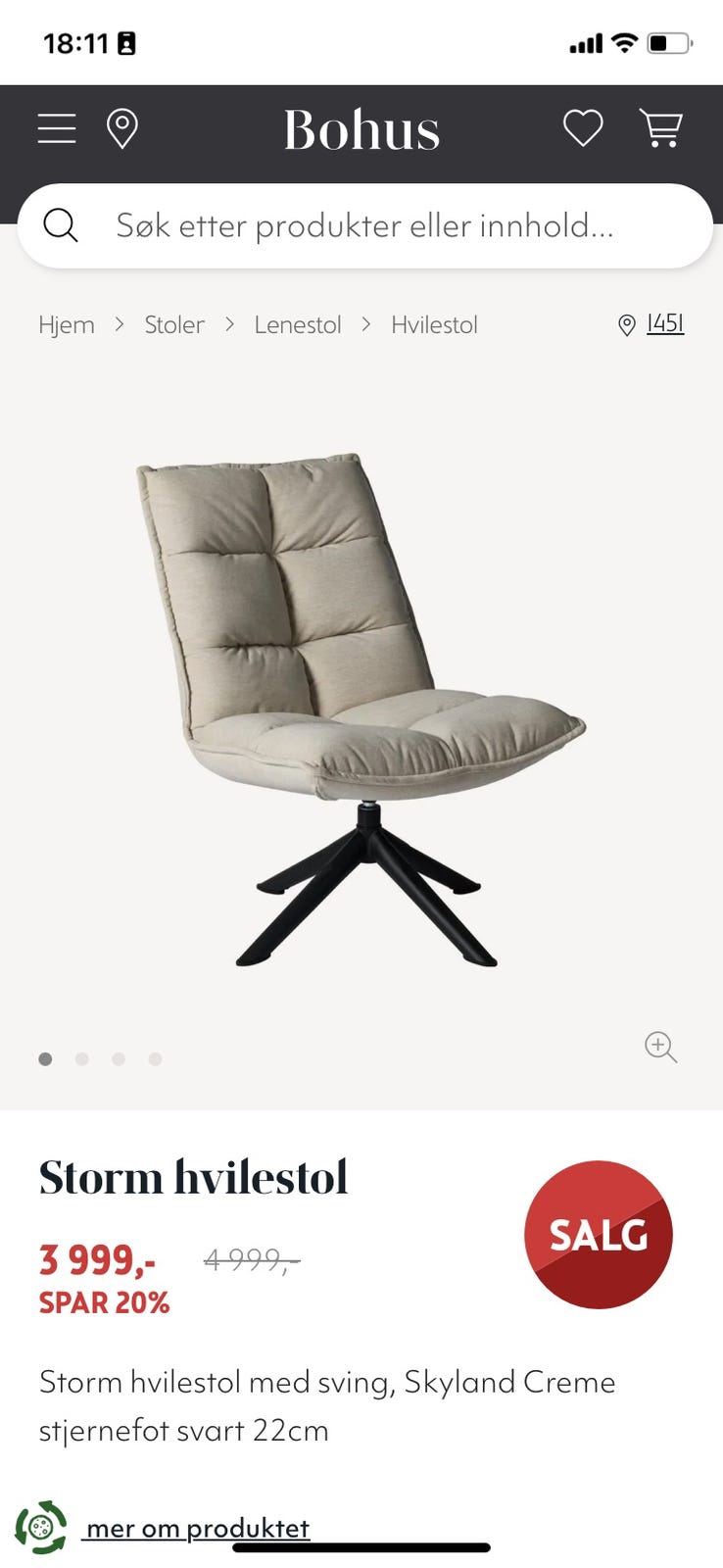The image size is (723, 1568).
Task: Open the favorites heart list
Action: tap(583, 128)
